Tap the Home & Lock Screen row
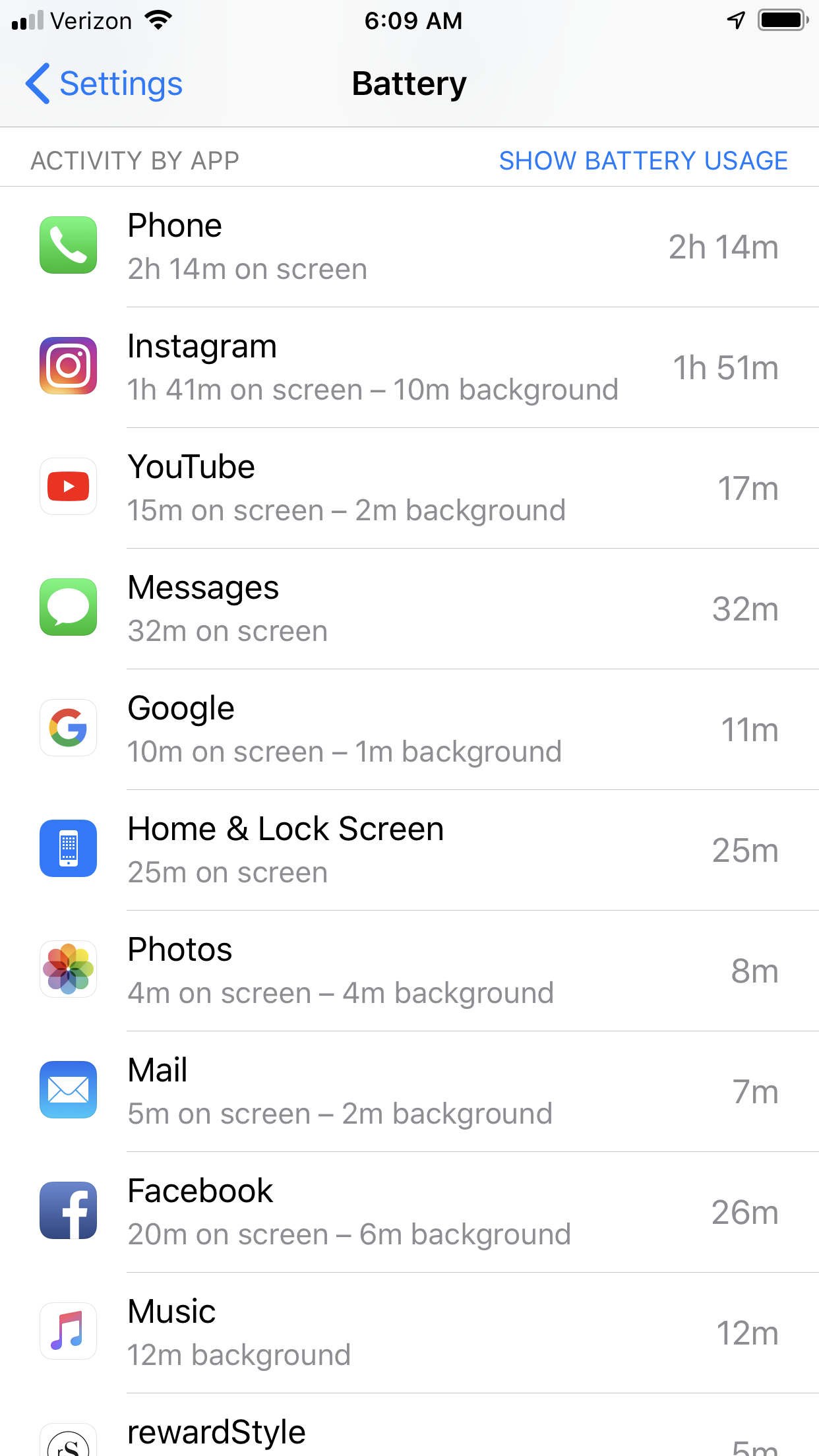 tap(409, 851)
